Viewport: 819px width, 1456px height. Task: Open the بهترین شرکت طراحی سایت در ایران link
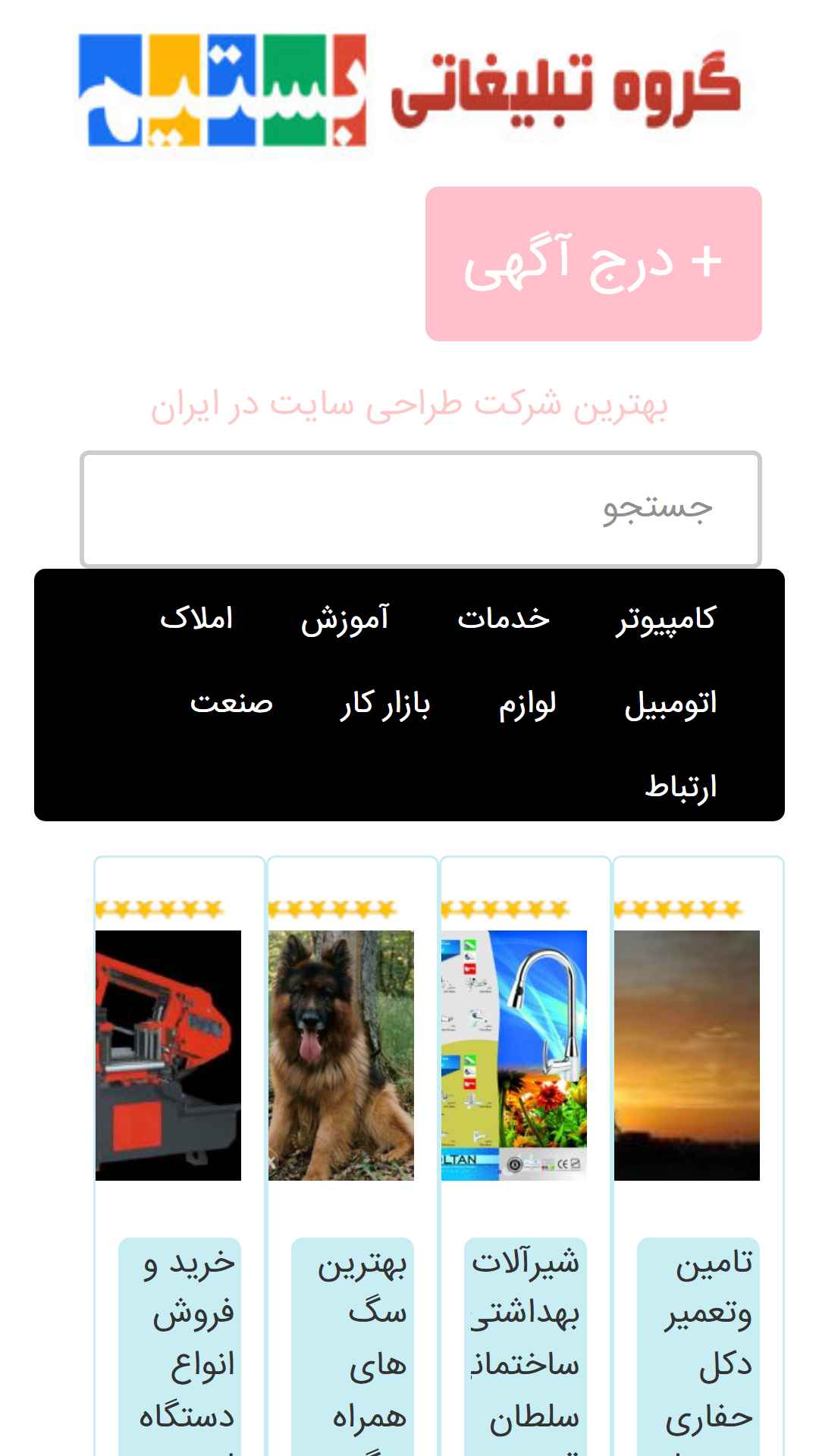tap(409, 405)
